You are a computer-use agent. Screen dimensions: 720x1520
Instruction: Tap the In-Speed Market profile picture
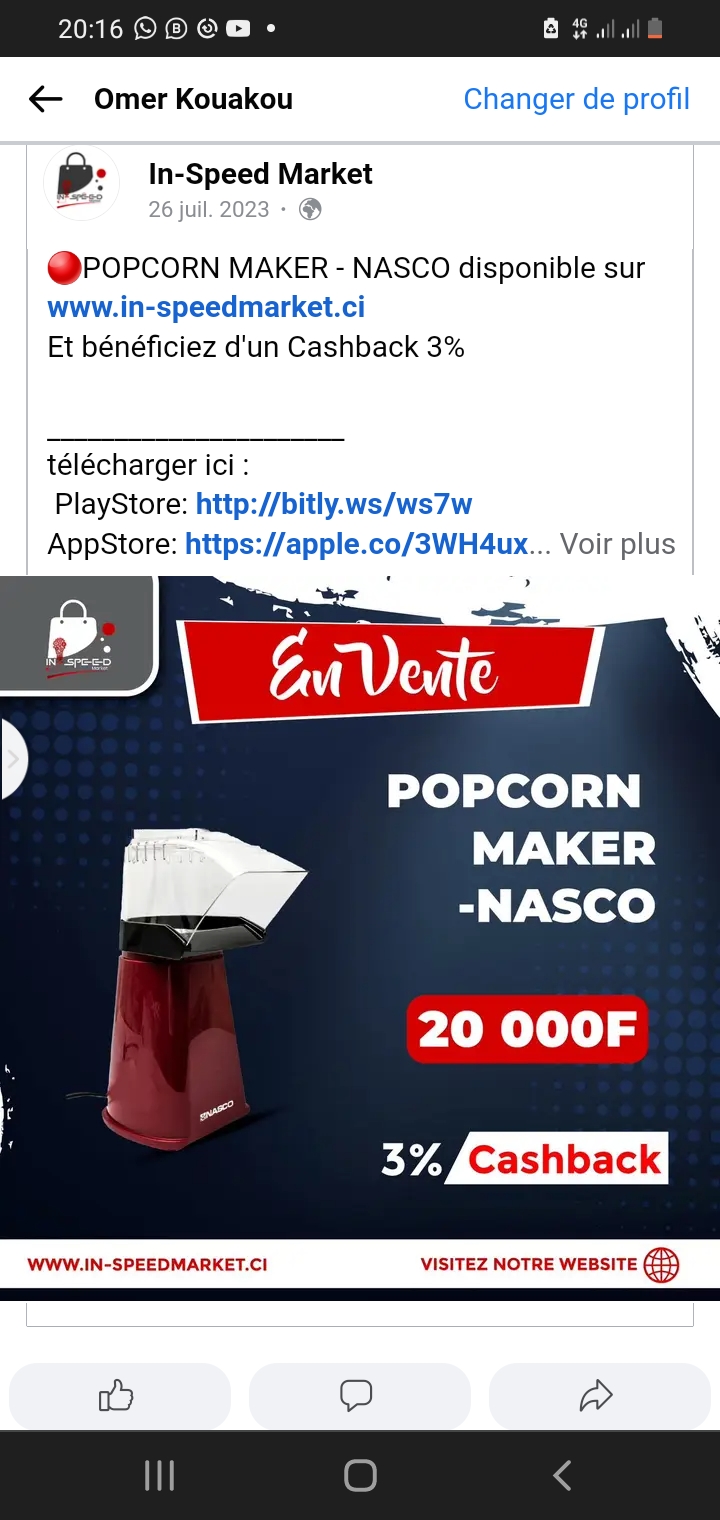coord(81,183)
